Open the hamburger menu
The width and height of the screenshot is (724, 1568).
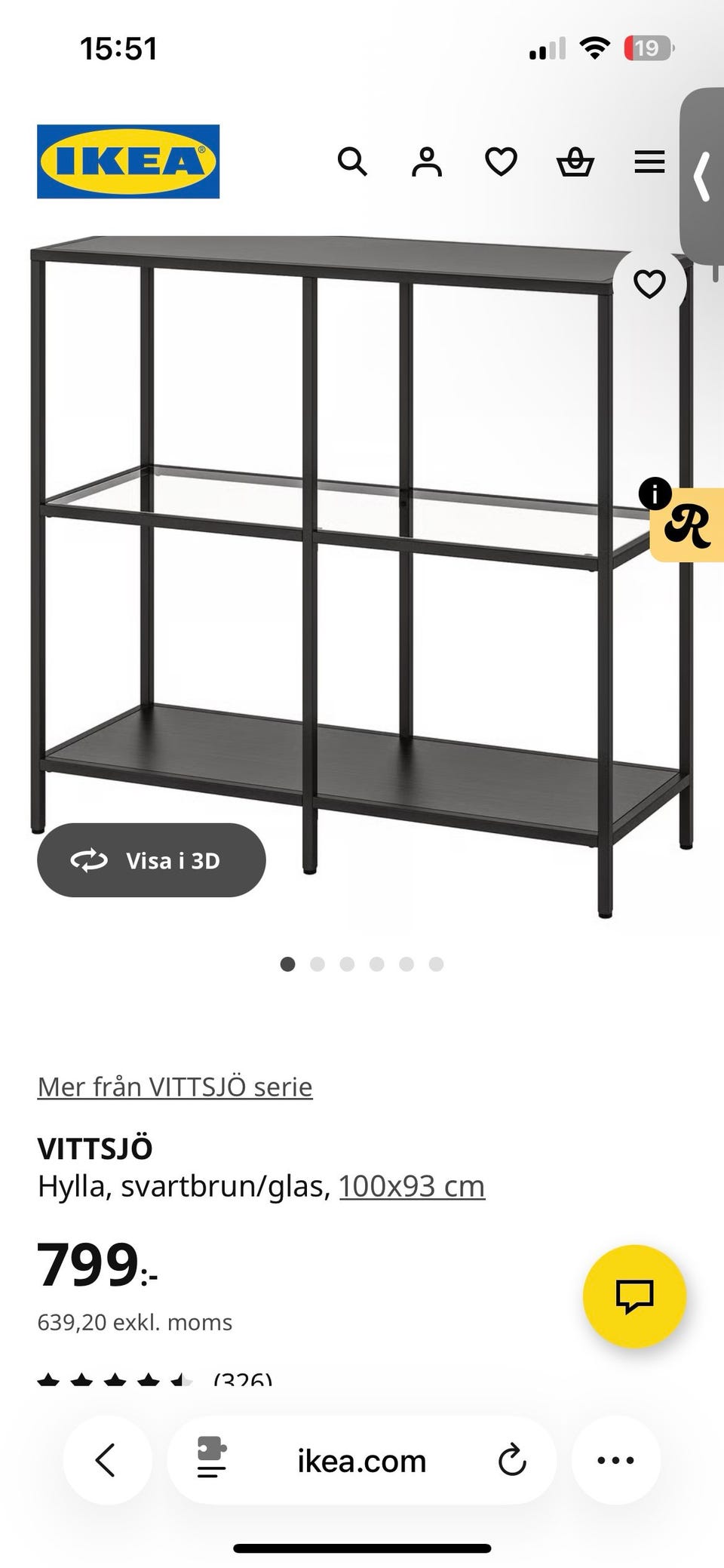click(649, 161)
